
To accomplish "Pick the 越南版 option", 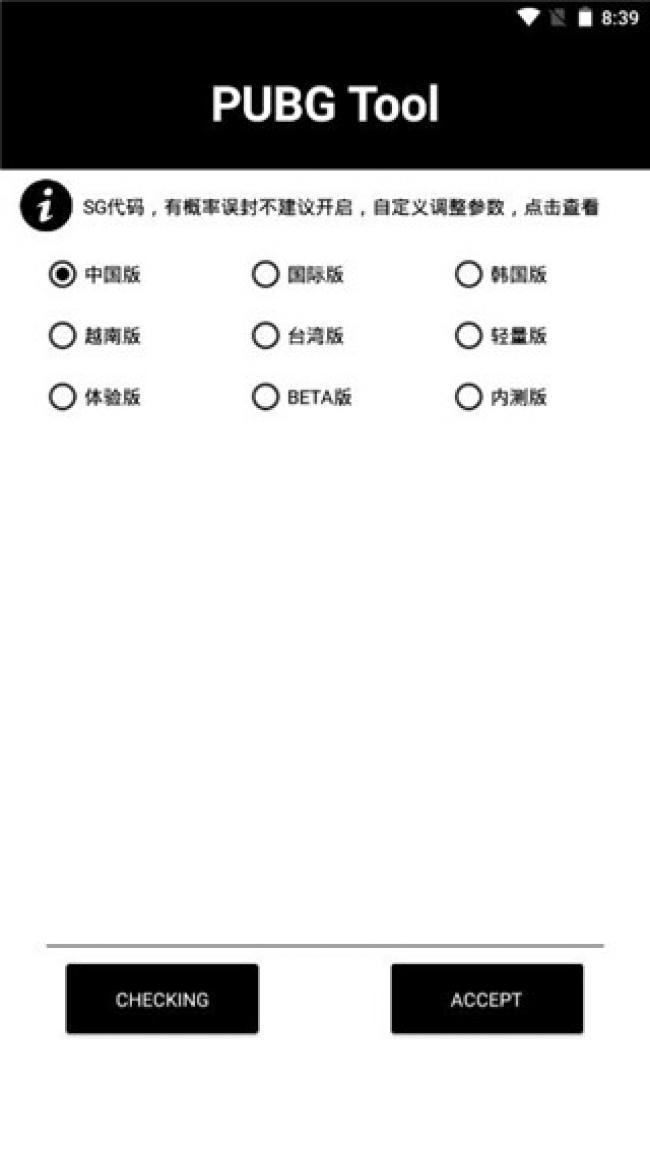I will click(x=63, y=336).
